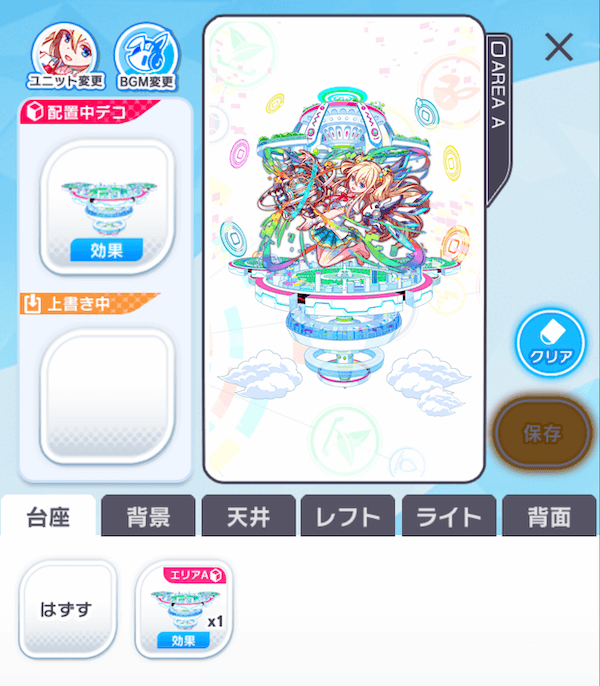Switch to the レフト tab
Screen dimensions: 600x686
point(348,517)
